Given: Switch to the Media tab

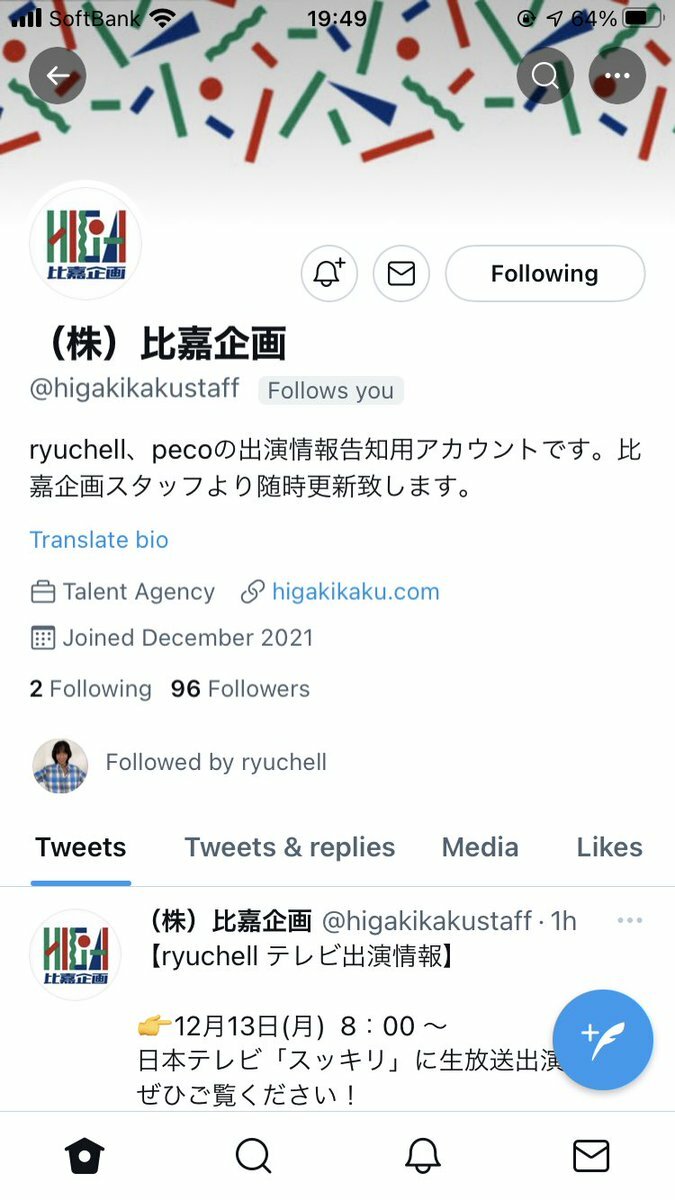Looking at the screenshot, I should [x=480, y=848].
